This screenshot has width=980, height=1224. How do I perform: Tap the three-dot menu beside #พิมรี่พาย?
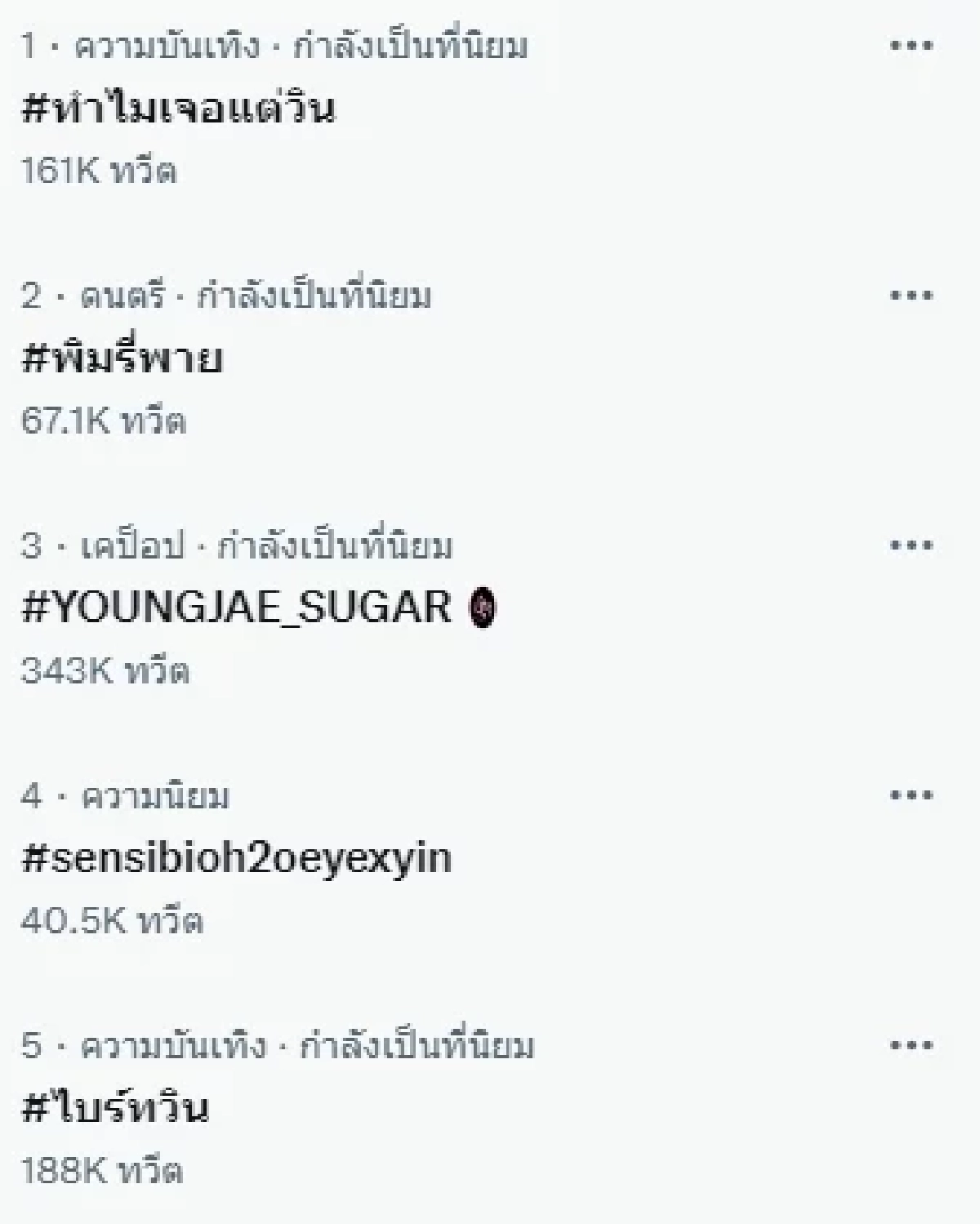coord(911,296)
